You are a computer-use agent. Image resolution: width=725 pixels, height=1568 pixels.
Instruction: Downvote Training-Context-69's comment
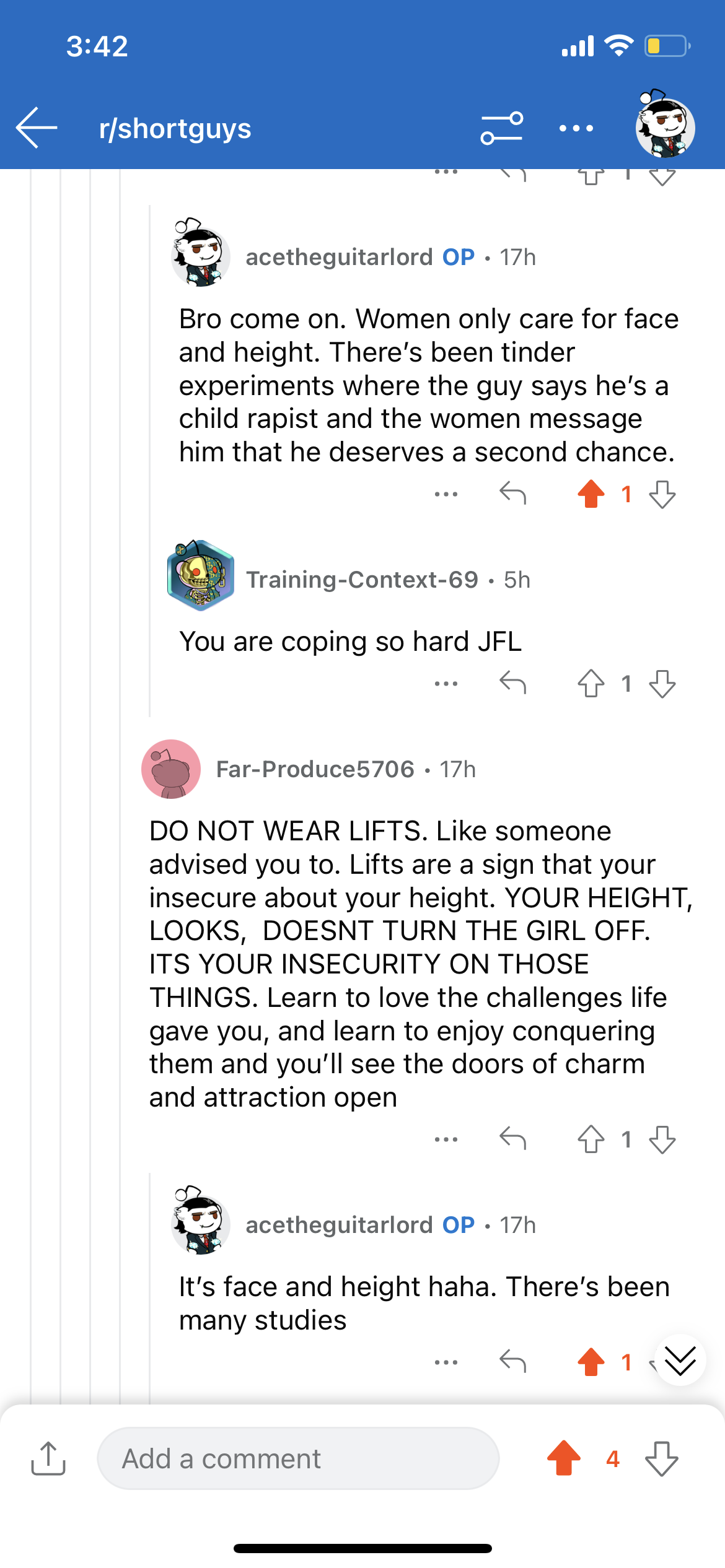point(662,684)
